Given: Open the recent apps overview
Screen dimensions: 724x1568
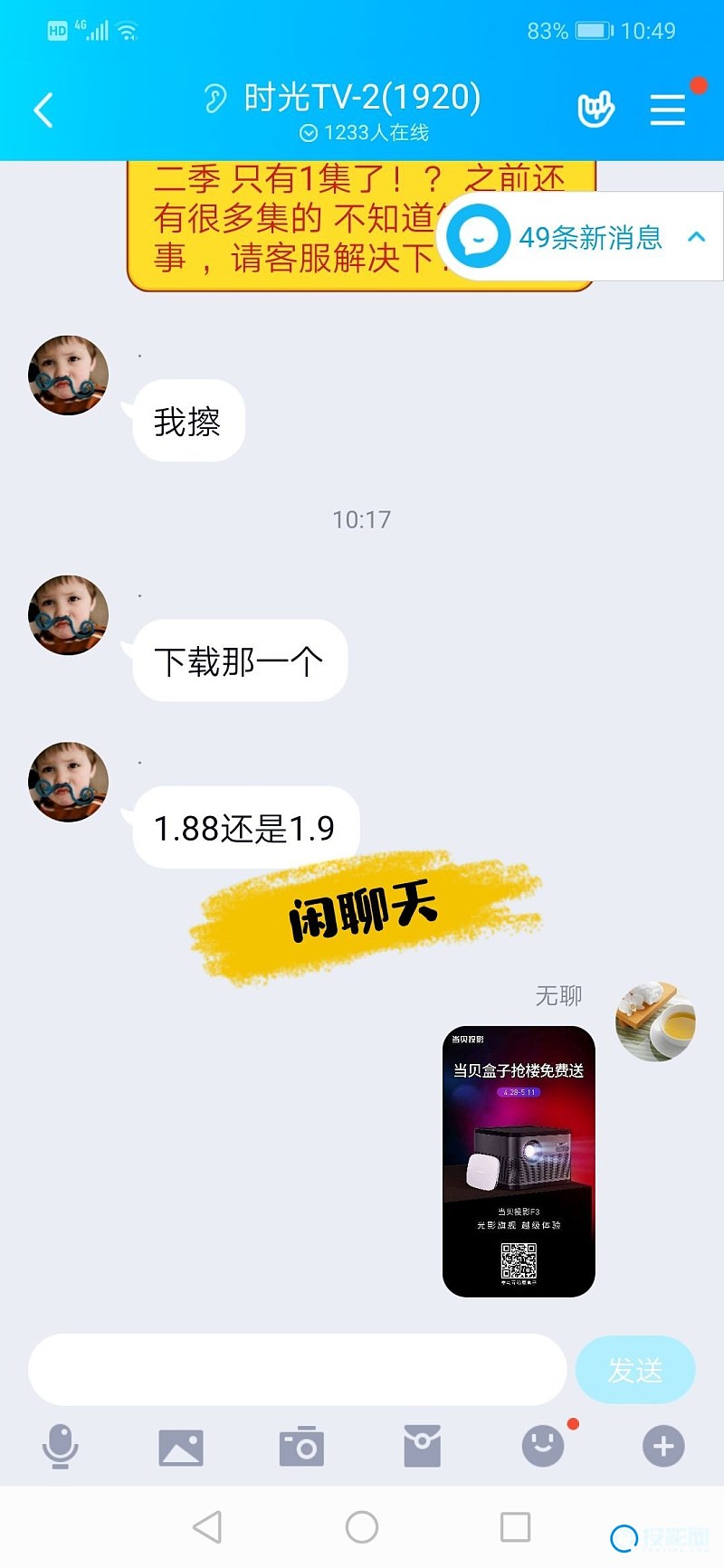Looking at the screenshot, I should 515,1527.
